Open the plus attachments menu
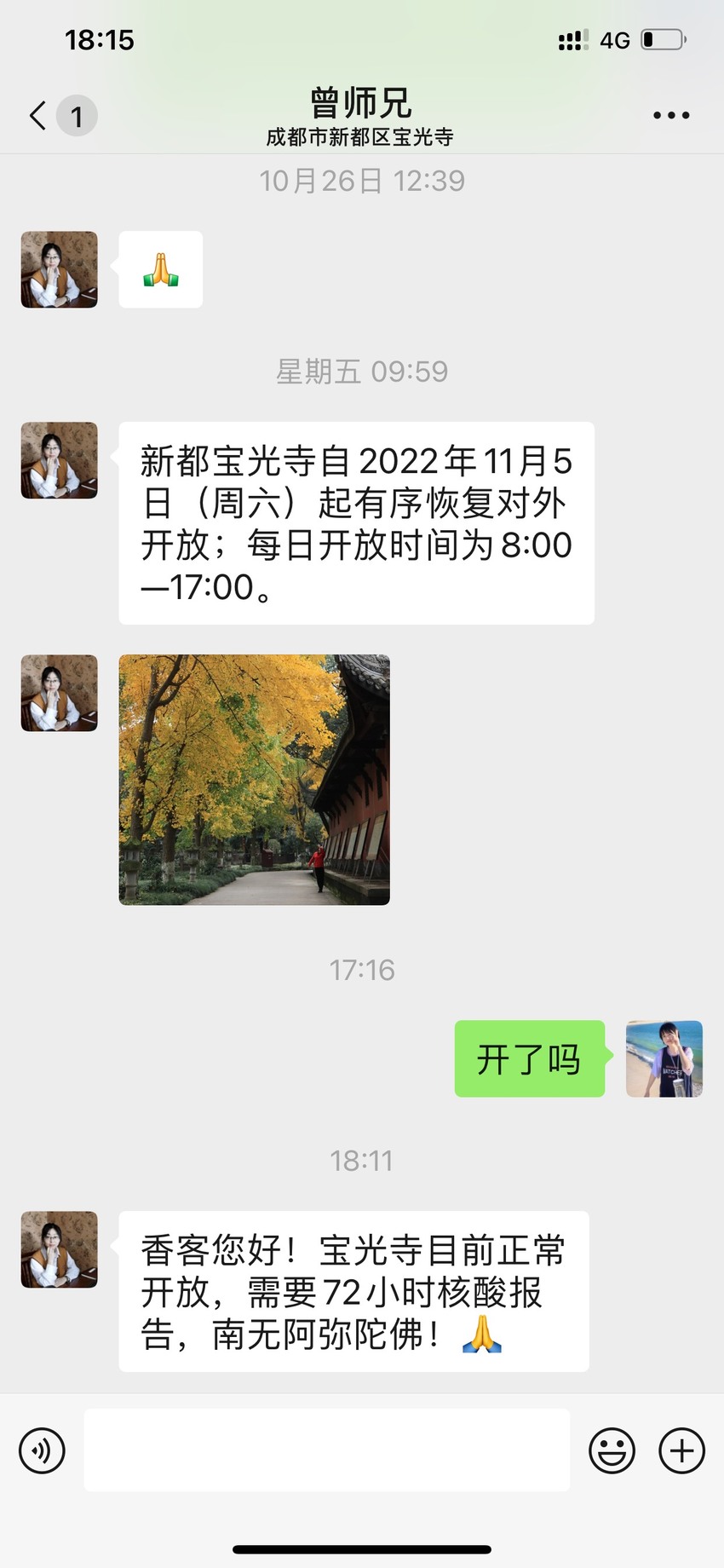 (x=681, y=1450)
